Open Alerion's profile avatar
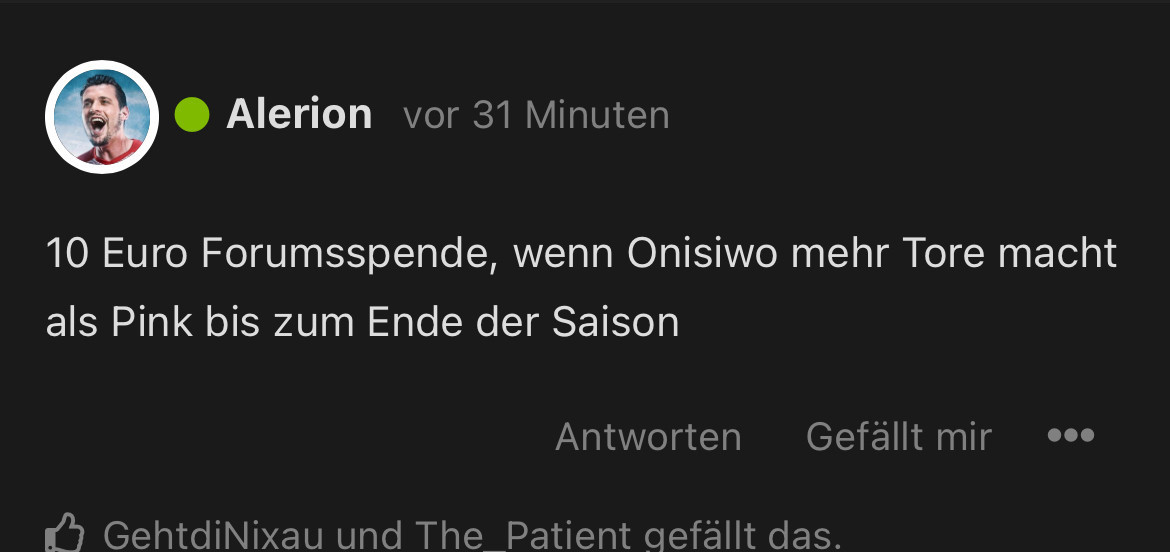This screenshot has width=1170, height=552. [102, 117]
